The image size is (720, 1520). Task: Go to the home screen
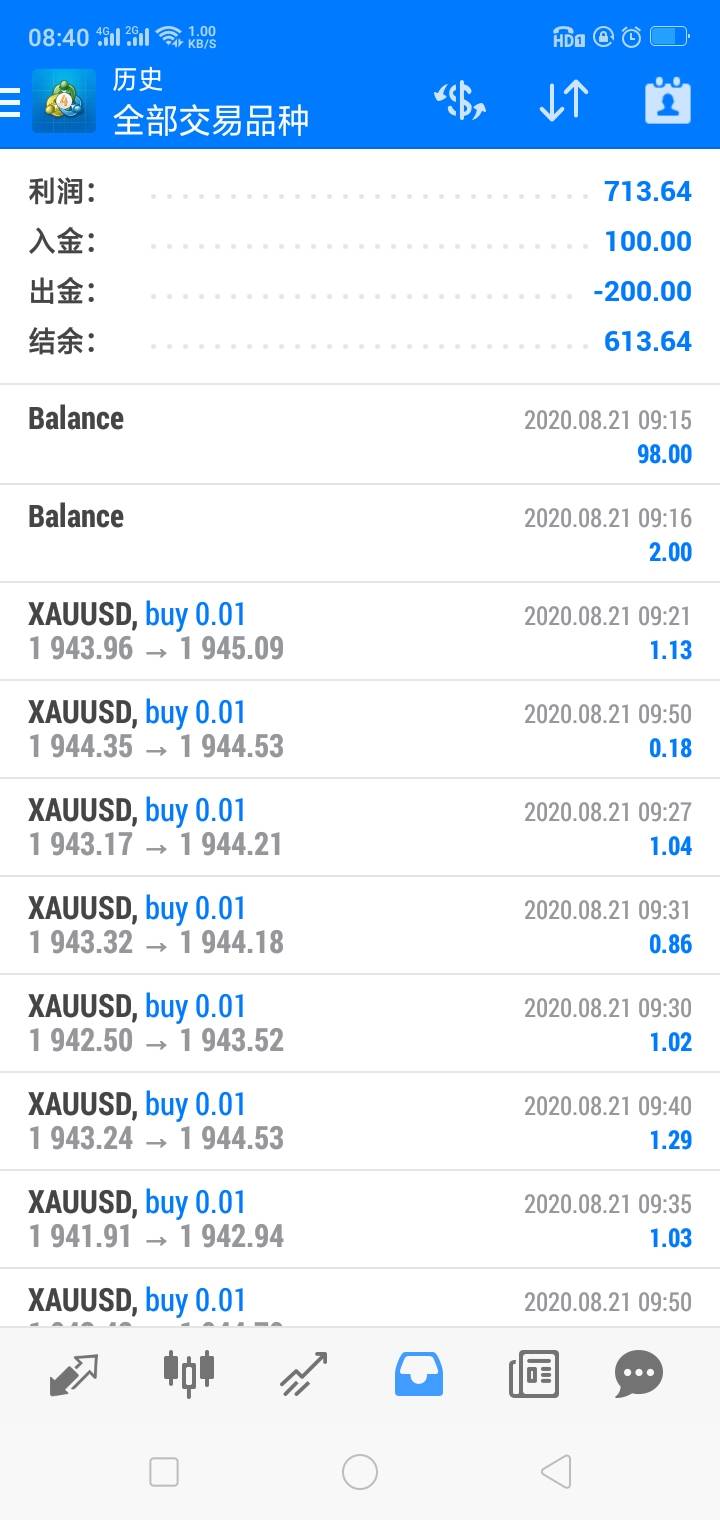pyautogui.click(x=360, y=1472)
